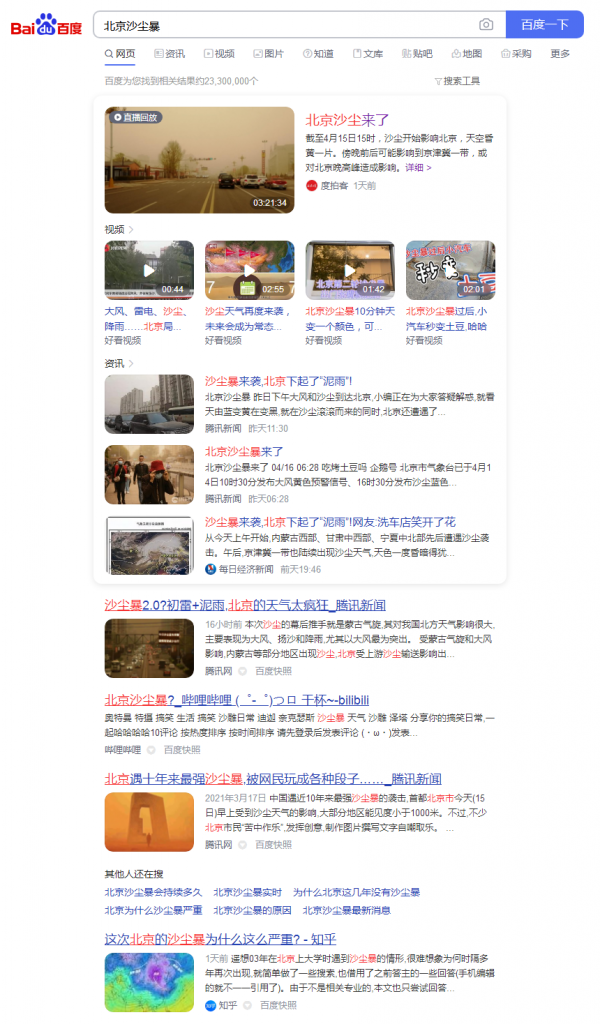Image resolution: width=600 pixels, height=1024 pixels.
Task: Open 知乎 result 这次北京的沙尘暴为什么这么严重
Action: pos(220,939)
